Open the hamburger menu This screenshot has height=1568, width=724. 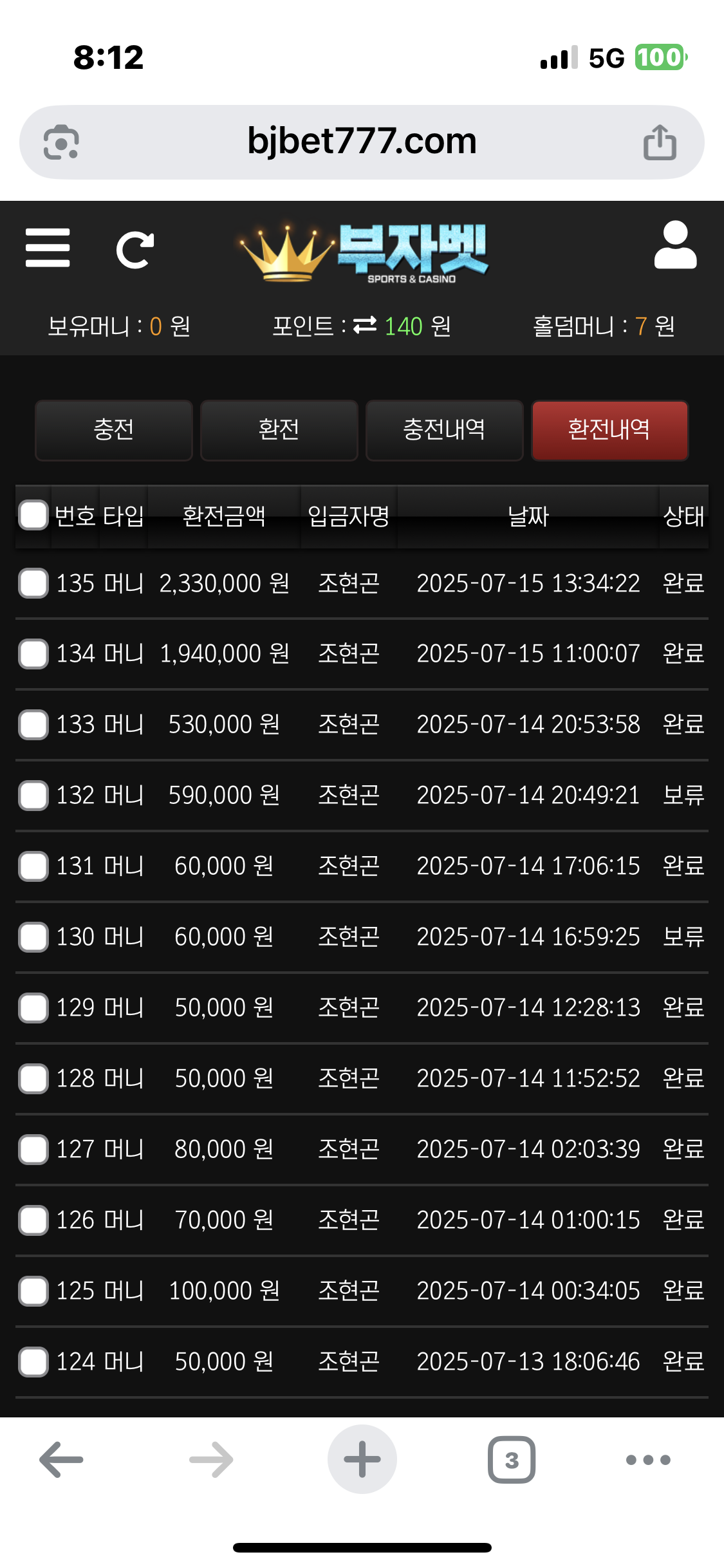[x=48, y=248]
